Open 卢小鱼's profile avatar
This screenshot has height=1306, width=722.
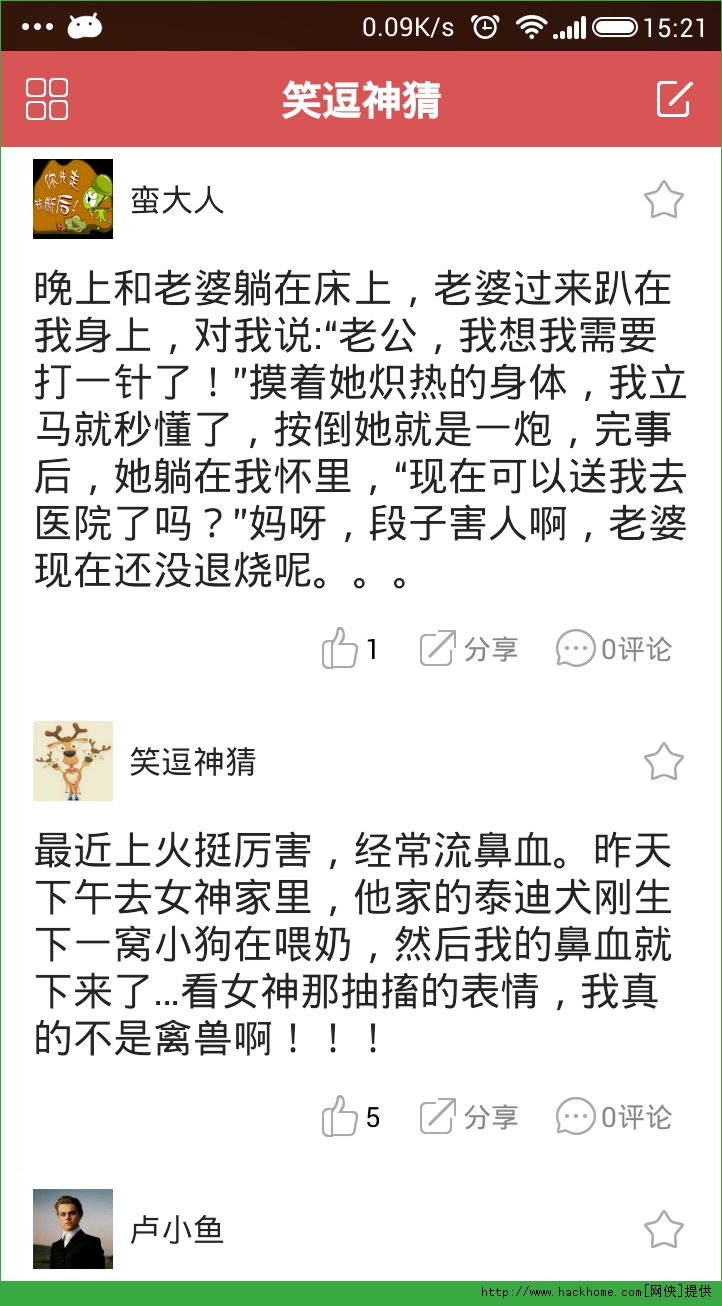click(73, 1229)
